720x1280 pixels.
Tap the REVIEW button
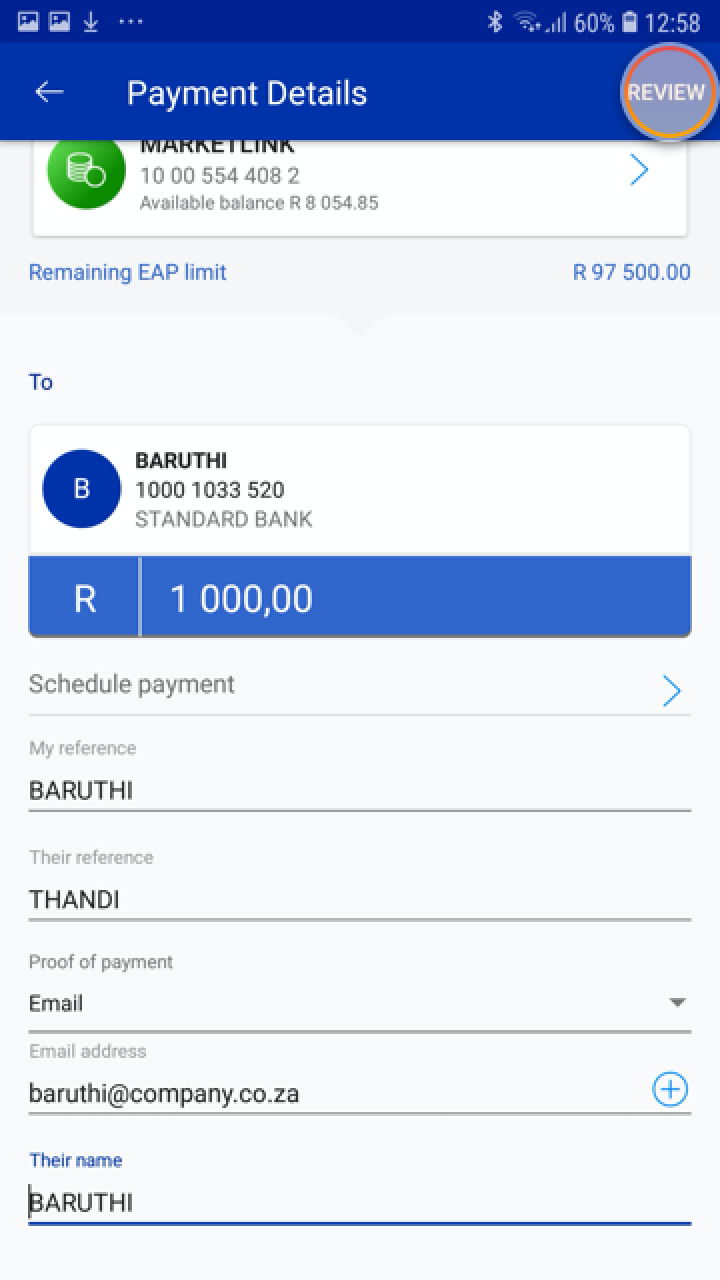pyautogui.click(x=666, y=92)
